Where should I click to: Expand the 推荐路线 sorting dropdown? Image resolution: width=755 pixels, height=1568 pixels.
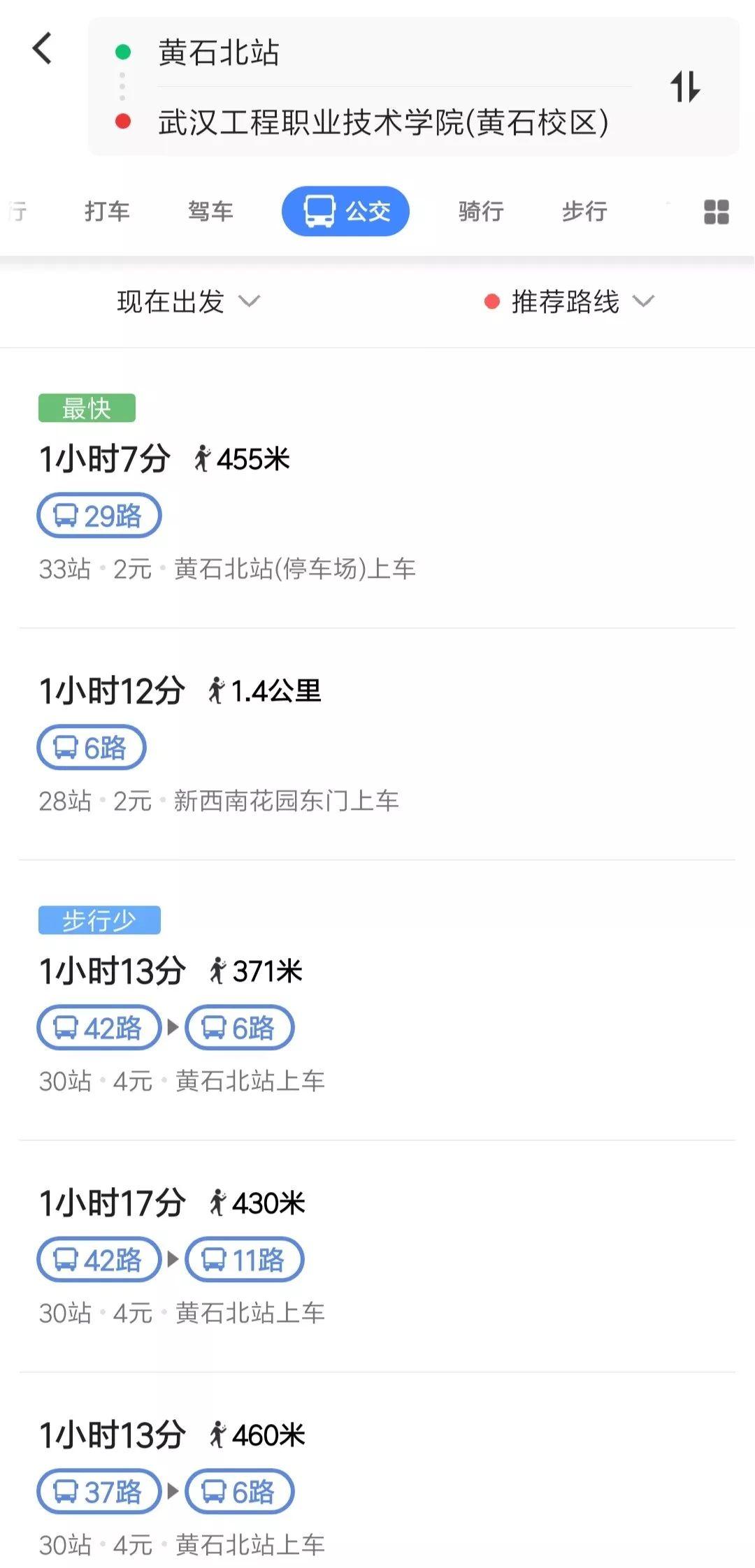(570, 302)
